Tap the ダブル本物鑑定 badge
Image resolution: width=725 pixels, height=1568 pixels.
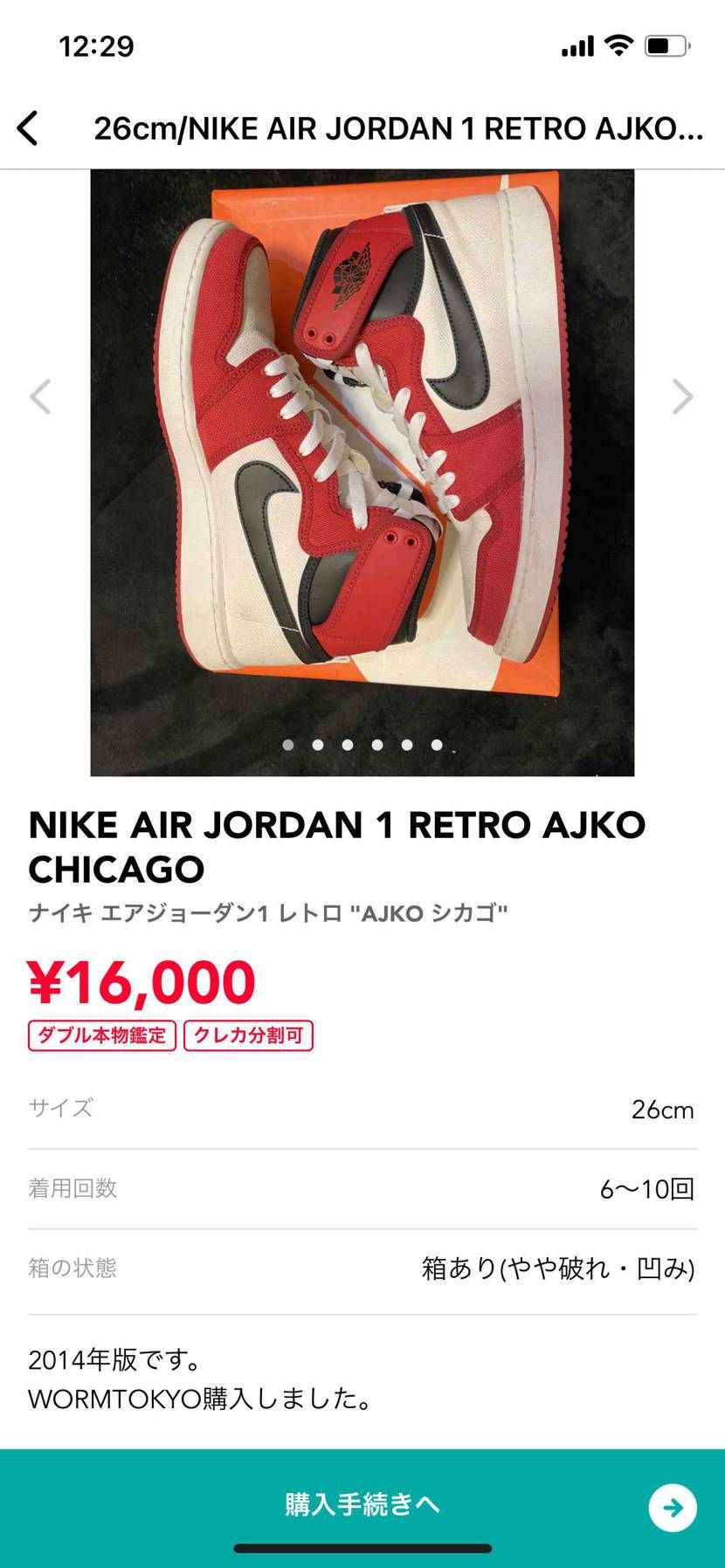[x=102, y=1035]
